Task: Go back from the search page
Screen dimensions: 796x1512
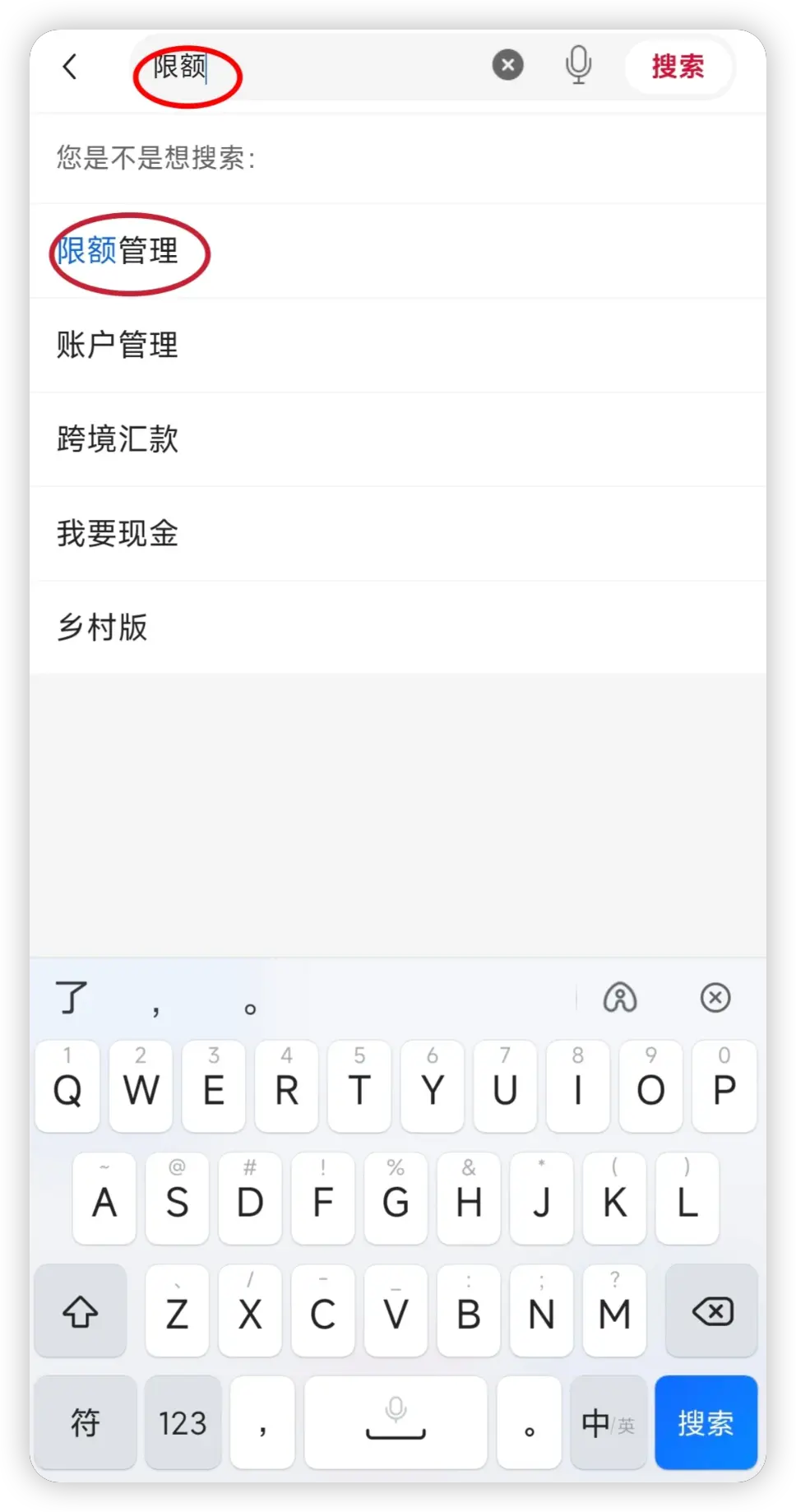Action: 70,67
